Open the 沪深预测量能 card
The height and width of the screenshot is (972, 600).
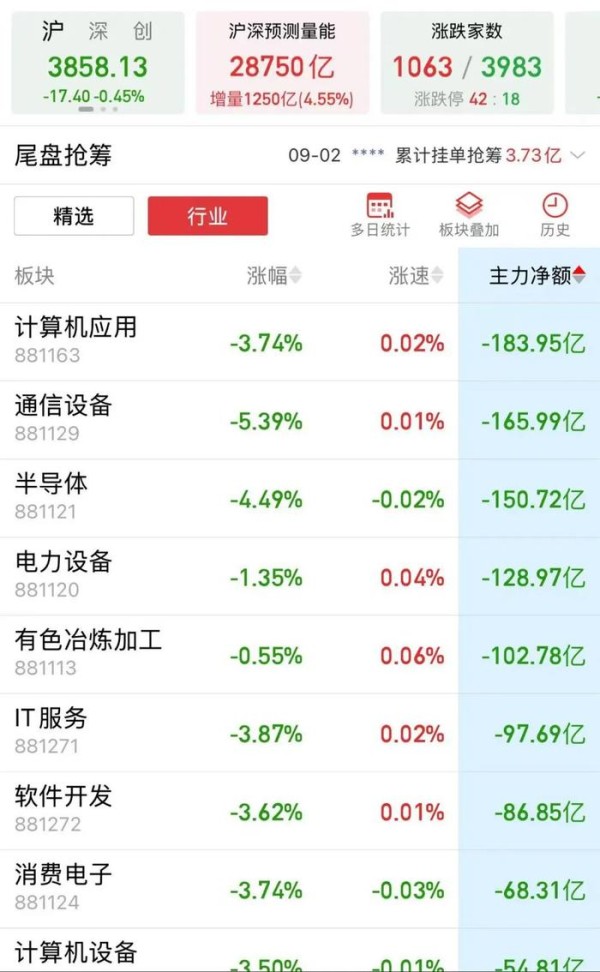pos(282,63)
